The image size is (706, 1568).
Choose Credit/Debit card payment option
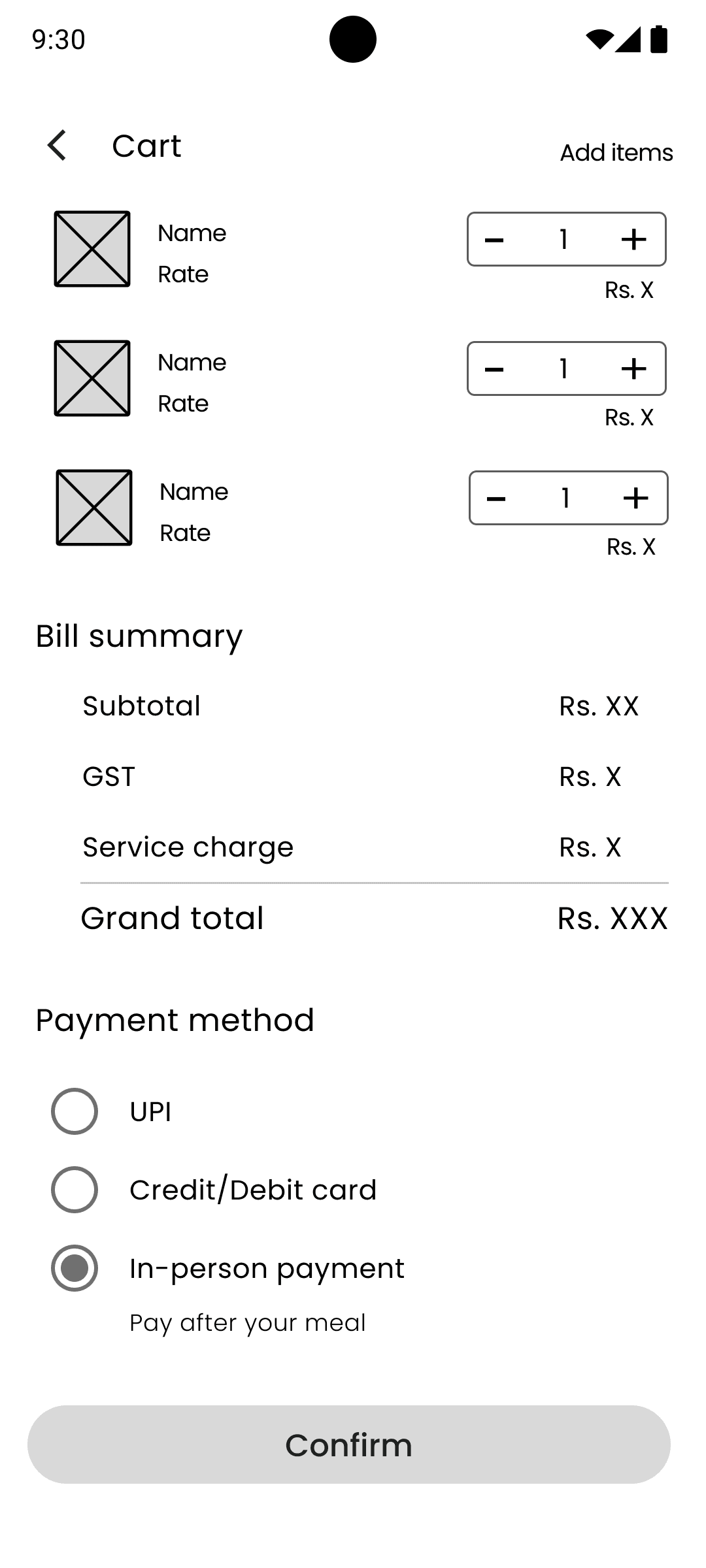[75, 1190]
